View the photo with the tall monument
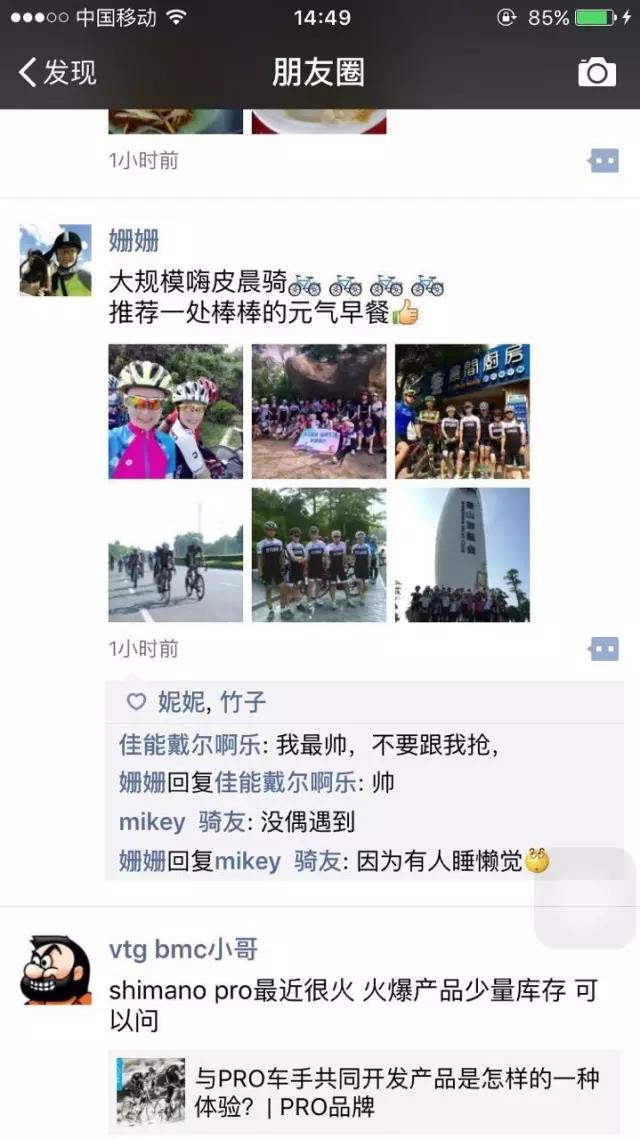This screenshot has width=640, height=1139. pos(462,554)
